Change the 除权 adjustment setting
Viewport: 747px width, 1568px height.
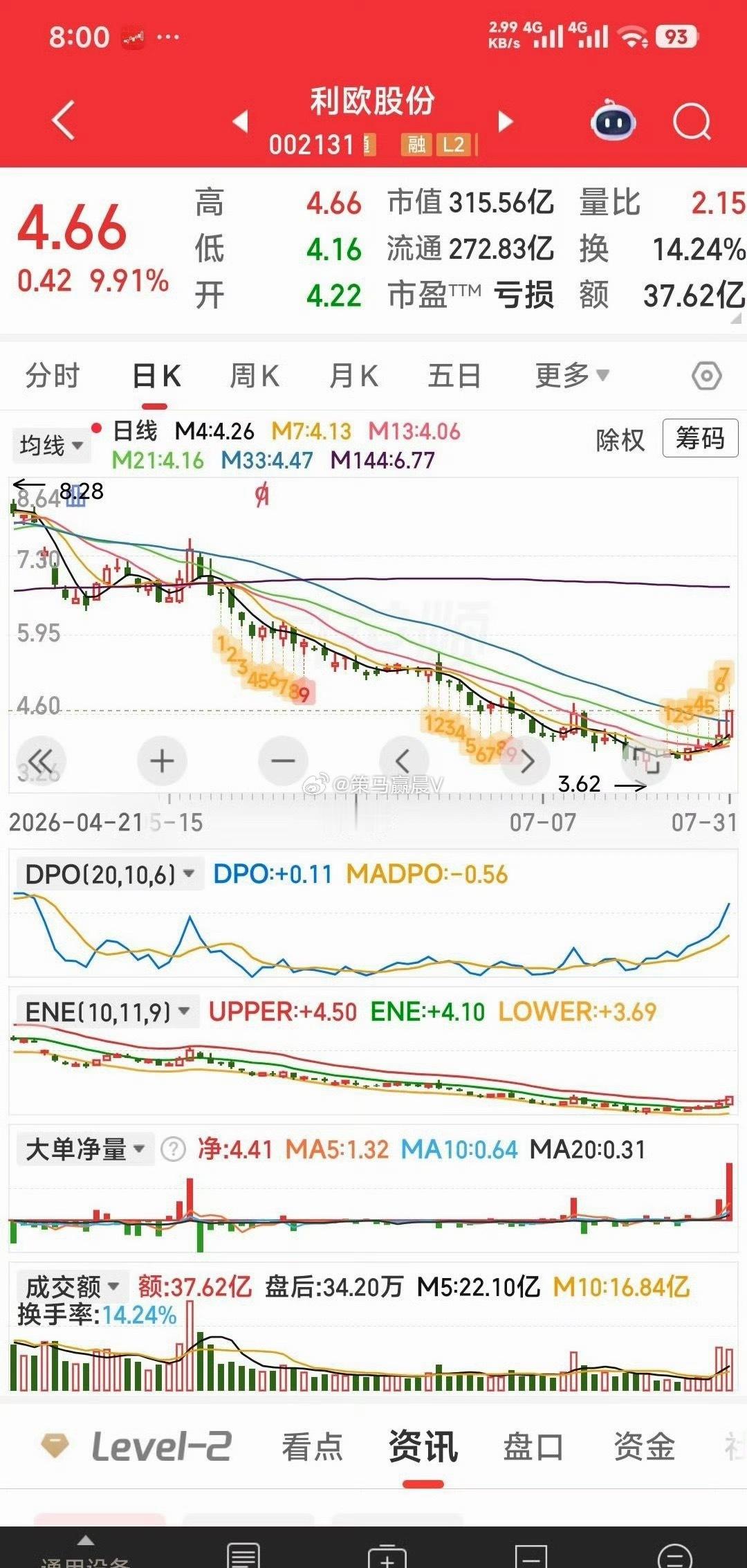pos(620,439)
